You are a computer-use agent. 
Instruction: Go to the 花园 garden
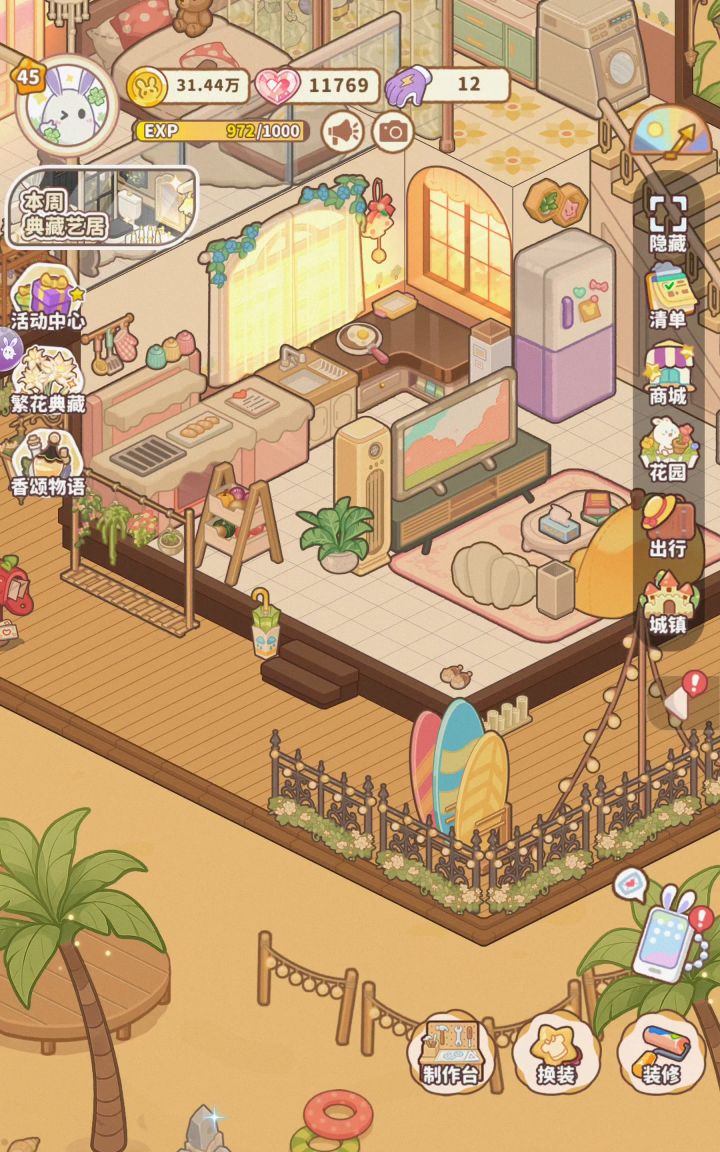pos(667,451)
